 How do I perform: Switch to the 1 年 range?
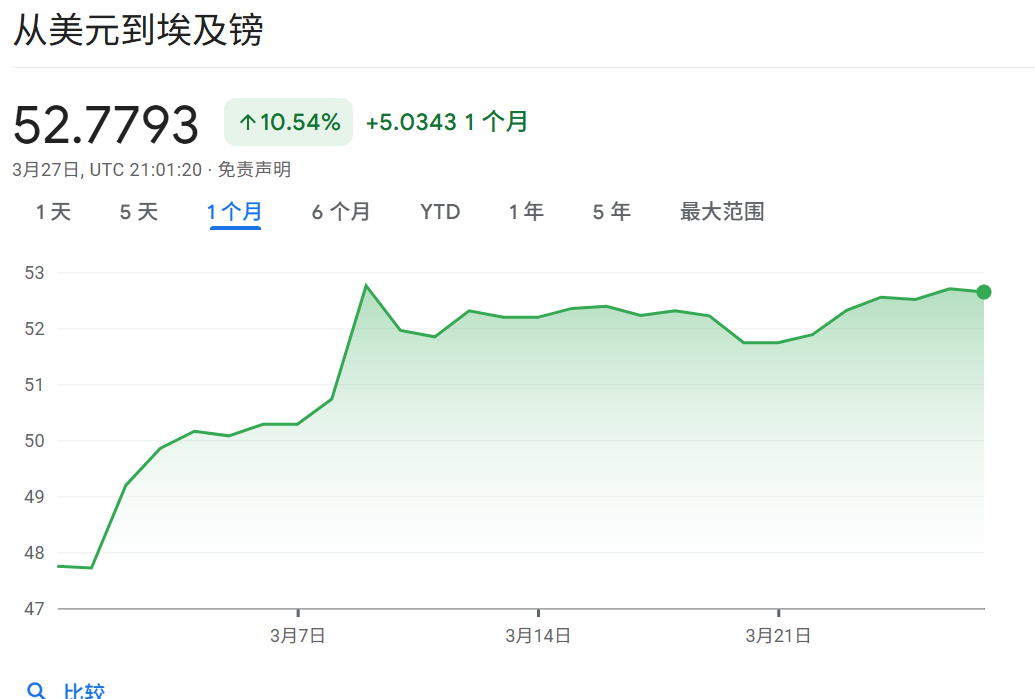tap(526, 212)
